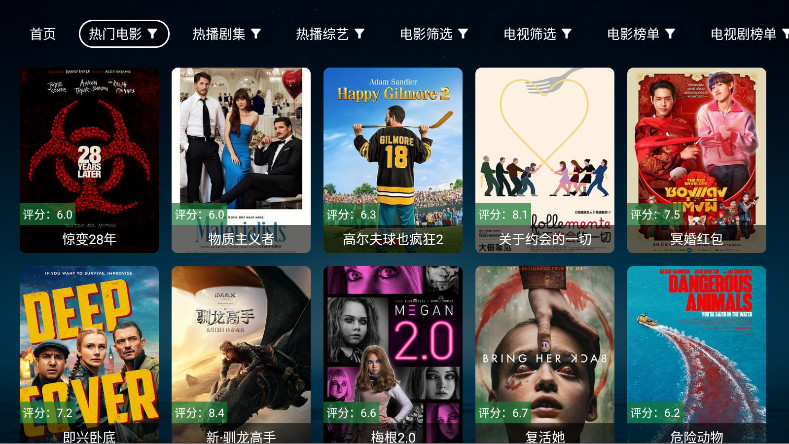This screenshot has width=789, height=444.
Task: Select the movie 高尔夫球也疯狂2
Action: tap(393, 160)
